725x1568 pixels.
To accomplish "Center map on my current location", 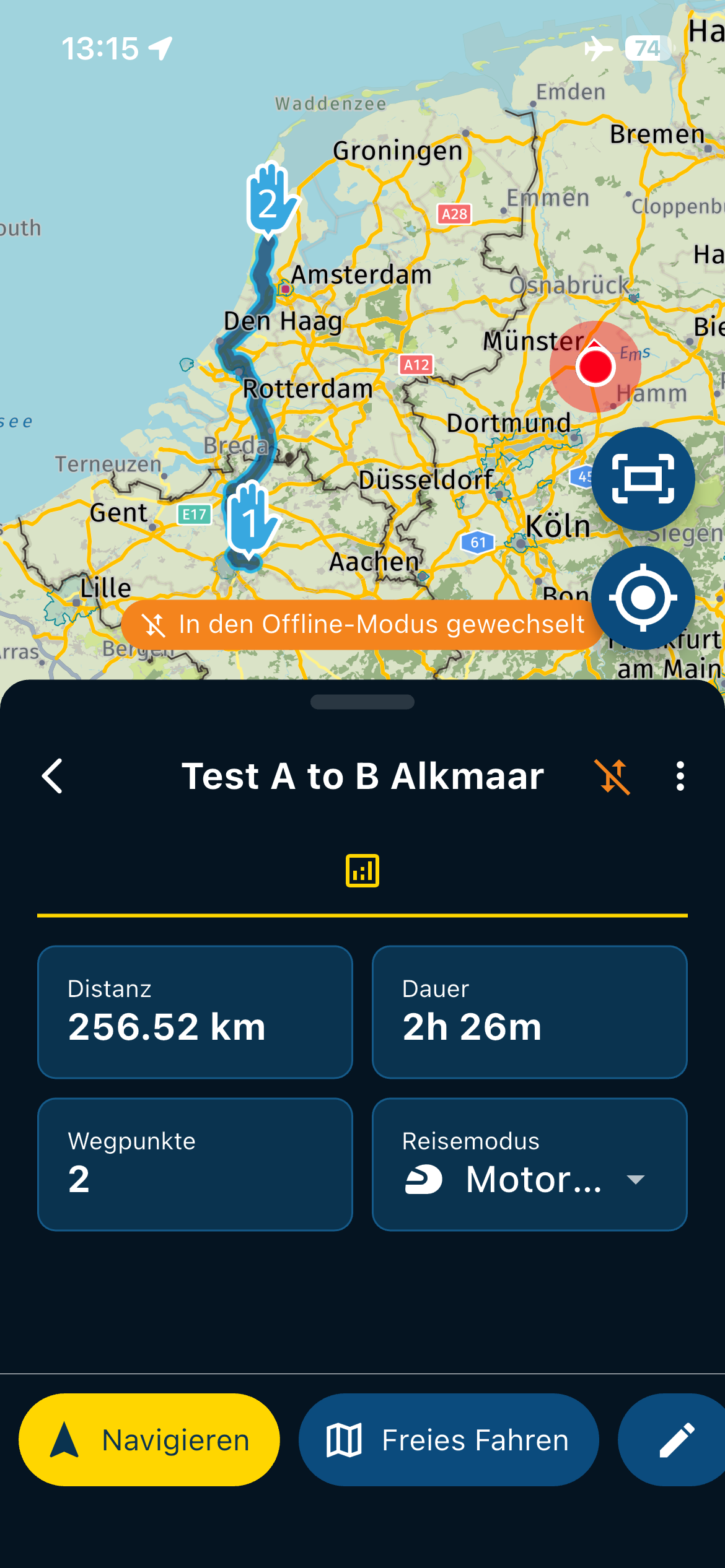I will coord(643,598).
